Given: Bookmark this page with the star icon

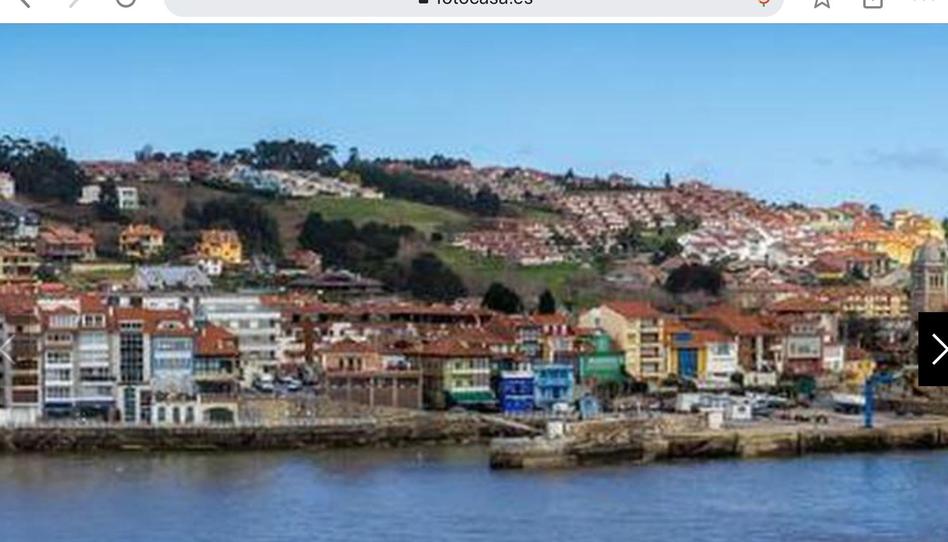Looking at the screenshot, I should (x=822, y=3).
